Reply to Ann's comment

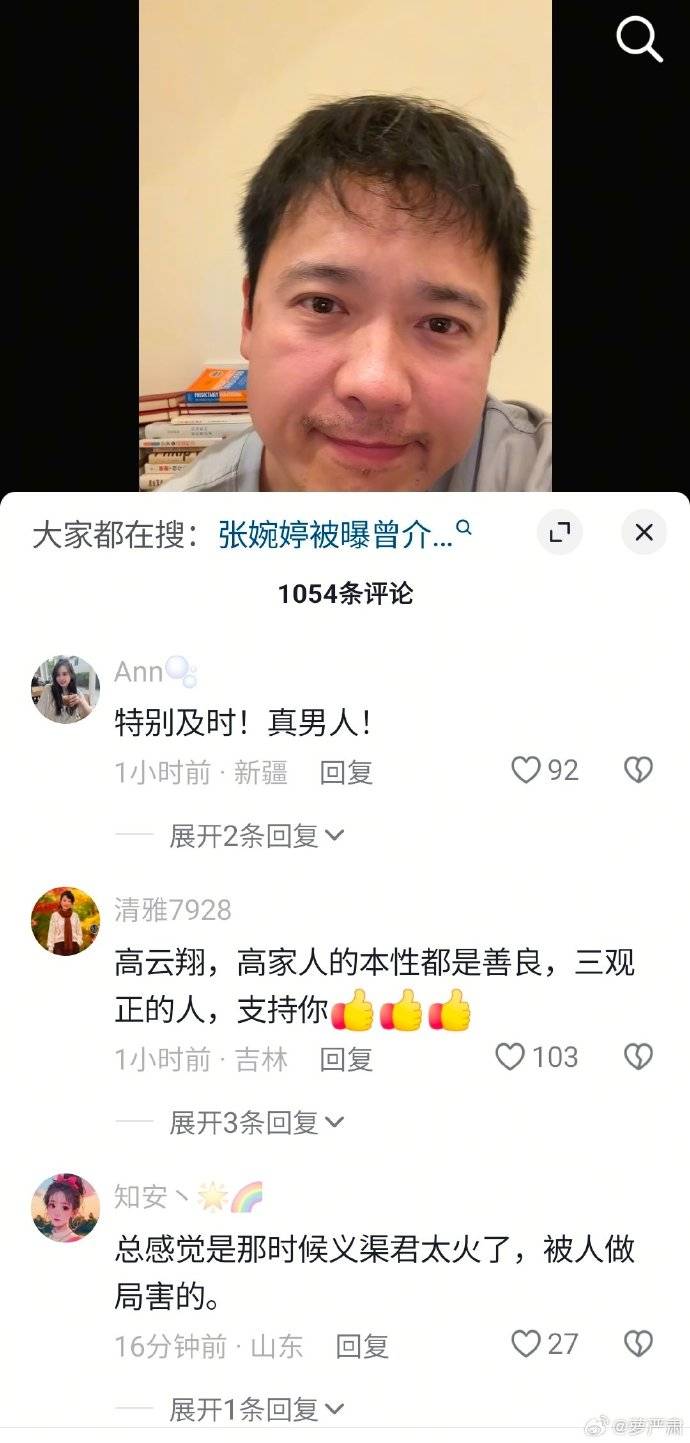[x=346, y=772]
